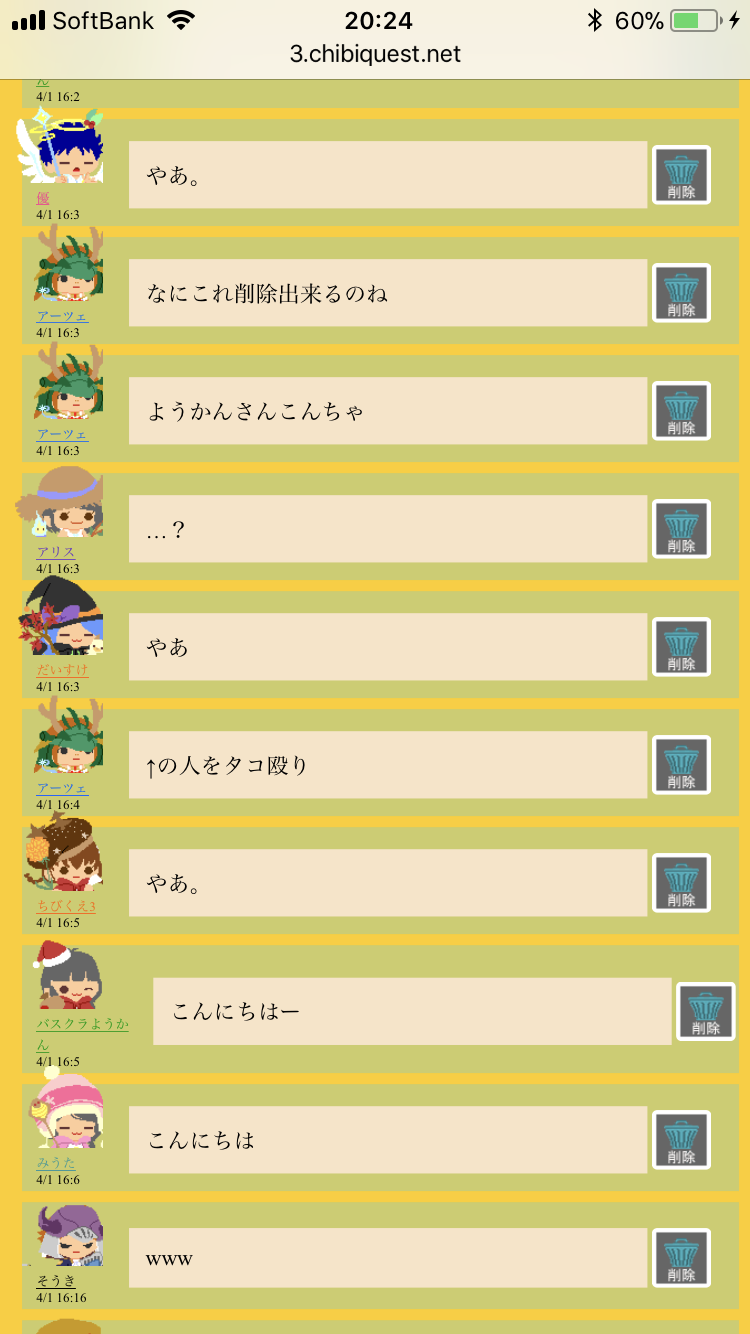
Task: Delete the message 'なにこれ削除出来るのね'
Action: [681, 293]
